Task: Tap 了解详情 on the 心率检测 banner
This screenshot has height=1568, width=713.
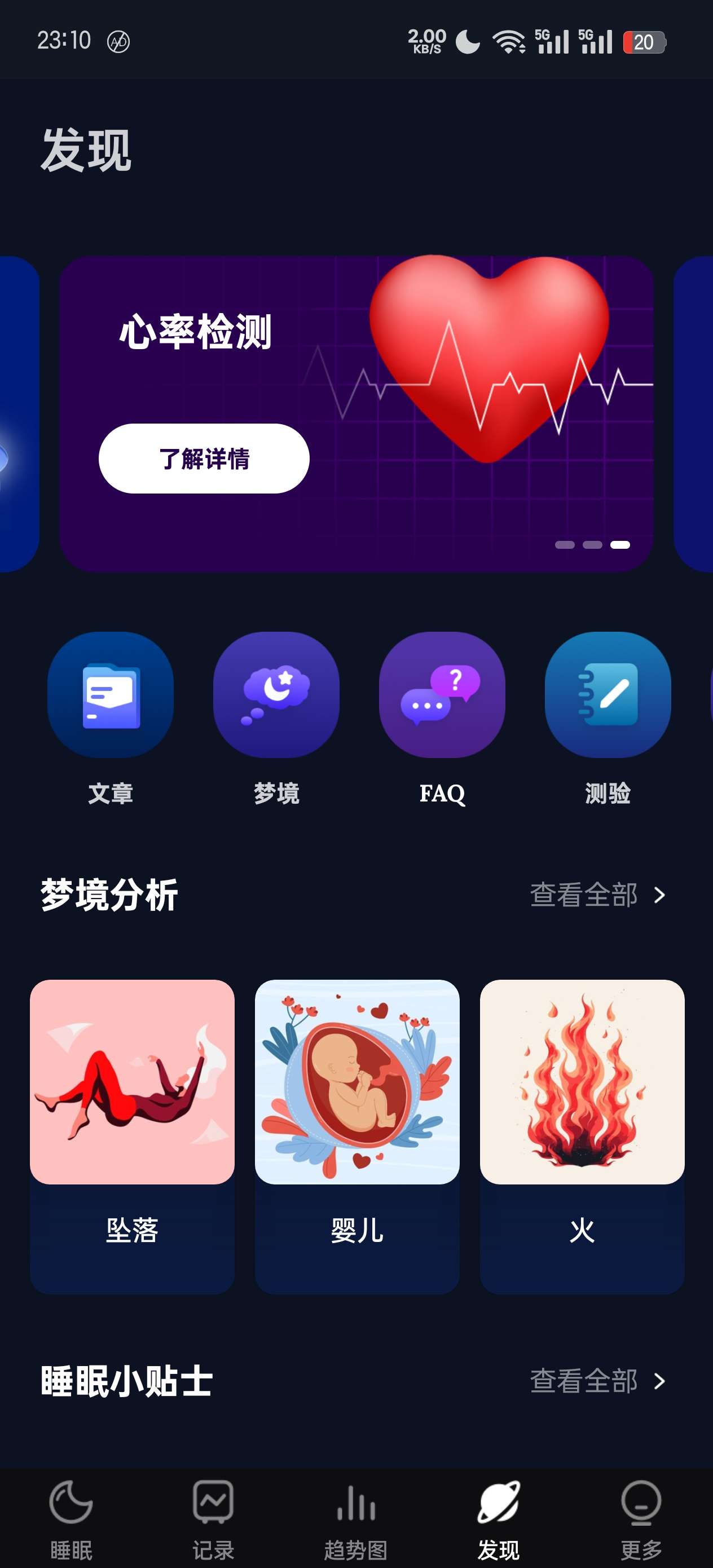Action: 204,459
